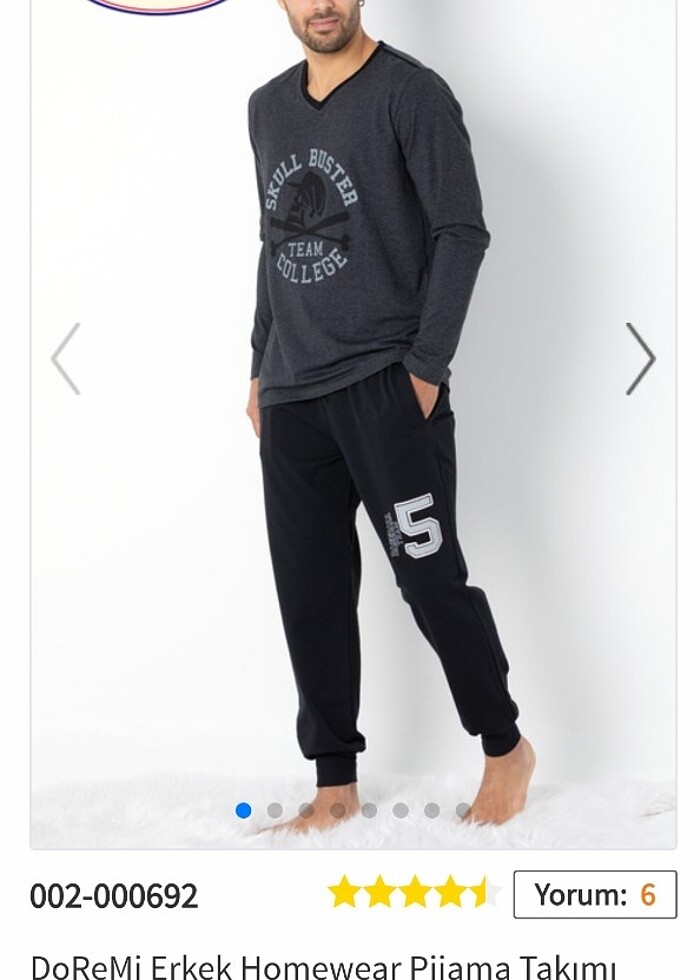Open the Yorum reviews button

click(594, 894)
